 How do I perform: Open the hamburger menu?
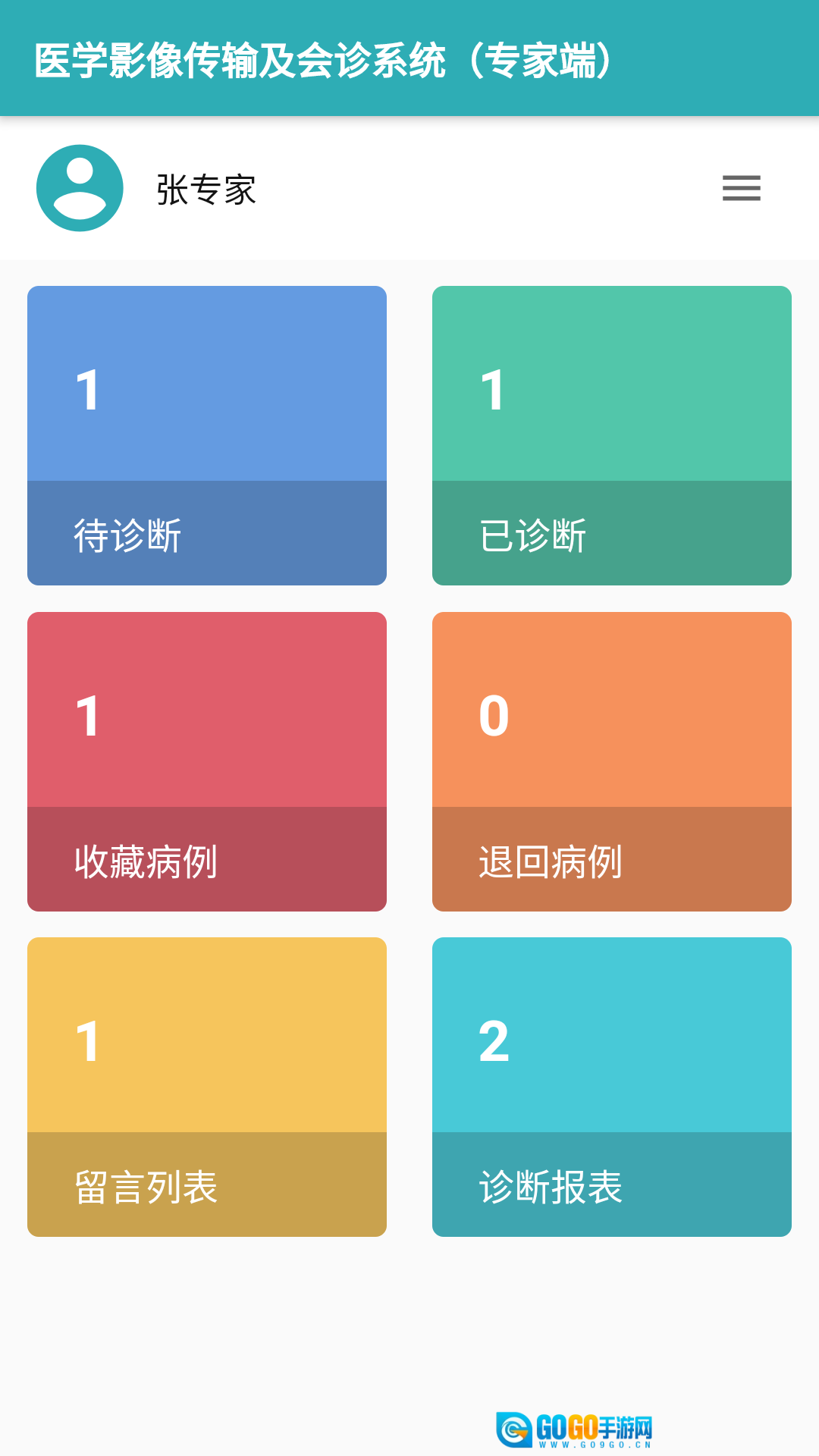(x=741, y=188)
